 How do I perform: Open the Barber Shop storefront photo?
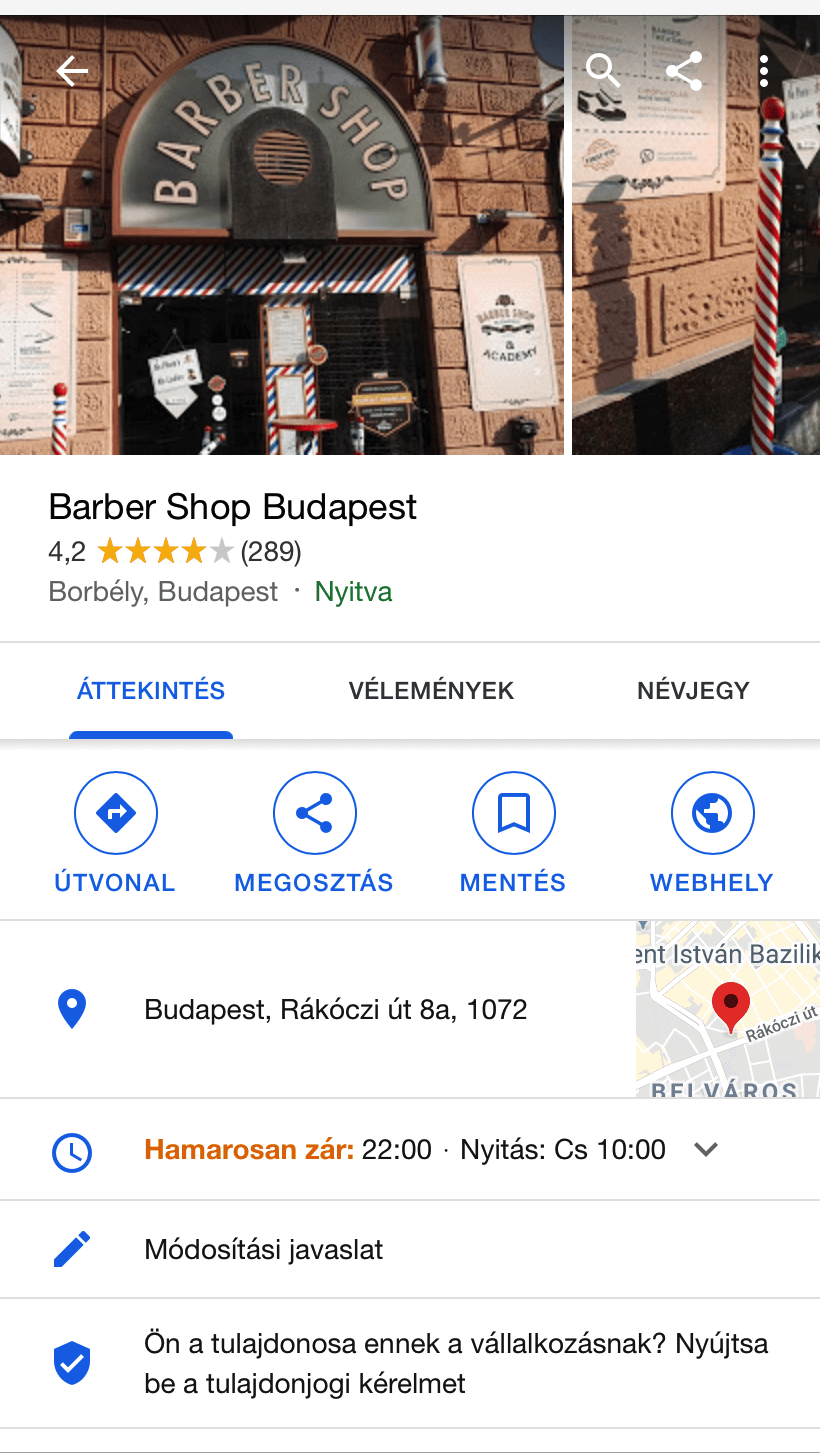click(282, 235)
